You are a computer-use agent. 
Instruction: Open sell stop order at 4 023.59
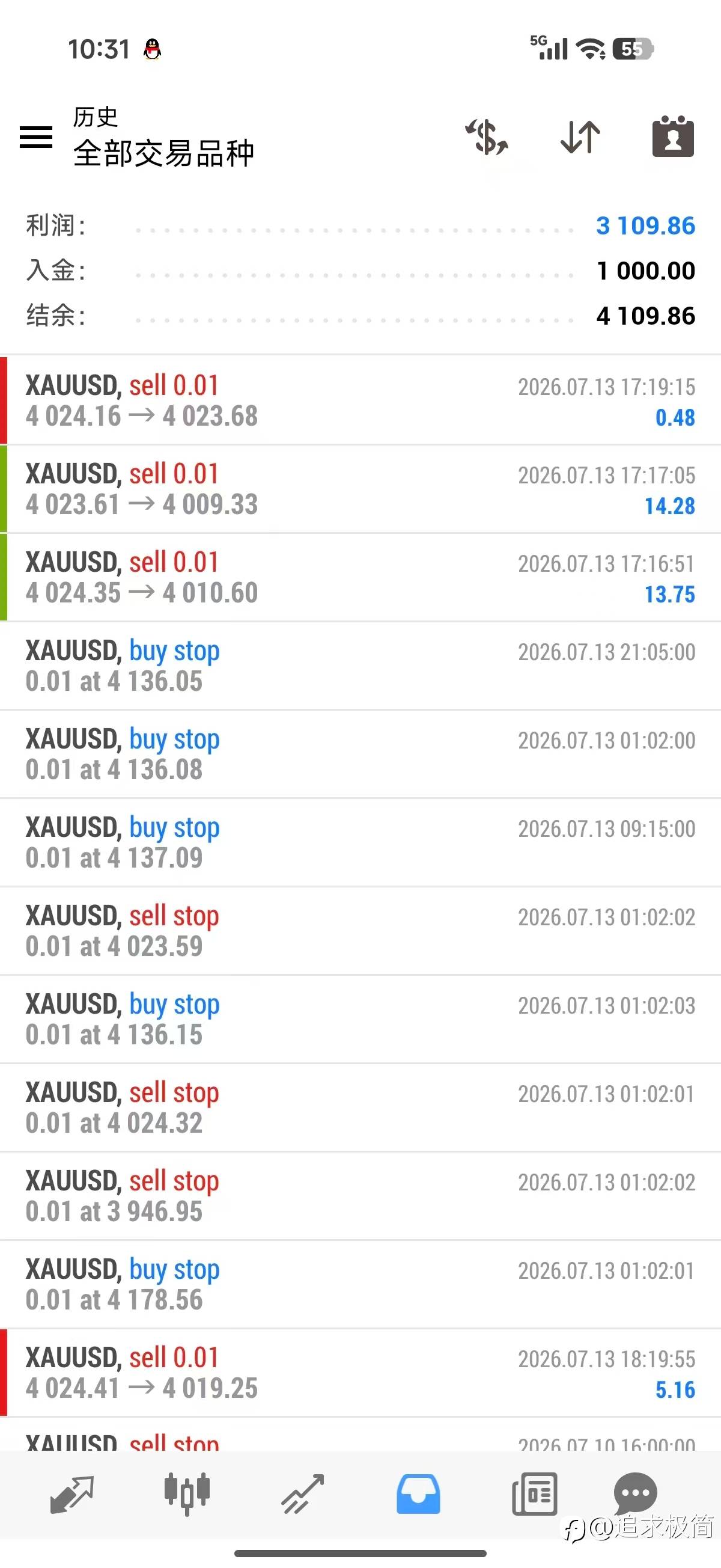coord(360,930)
